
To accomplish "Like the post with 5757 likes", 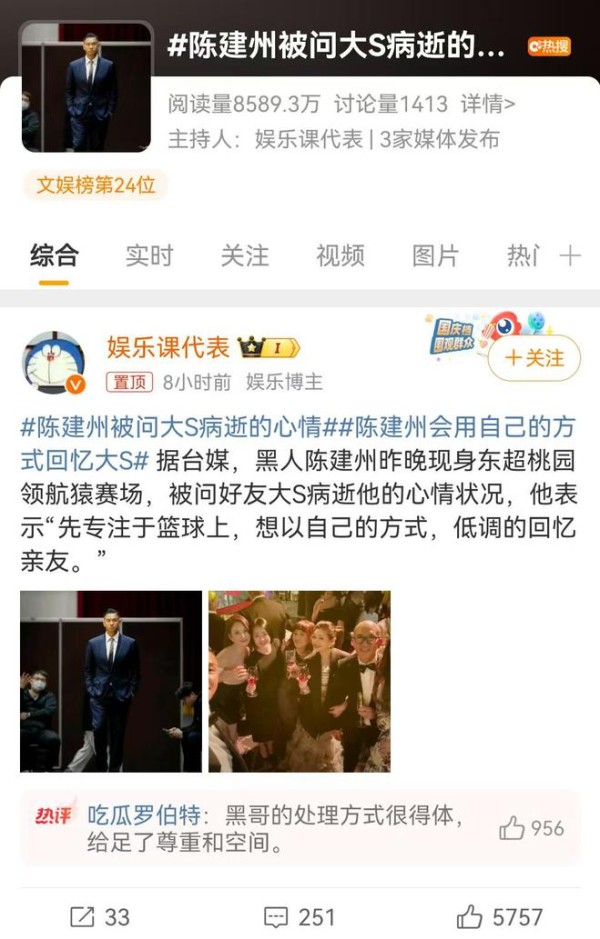I will coord(500,915).
